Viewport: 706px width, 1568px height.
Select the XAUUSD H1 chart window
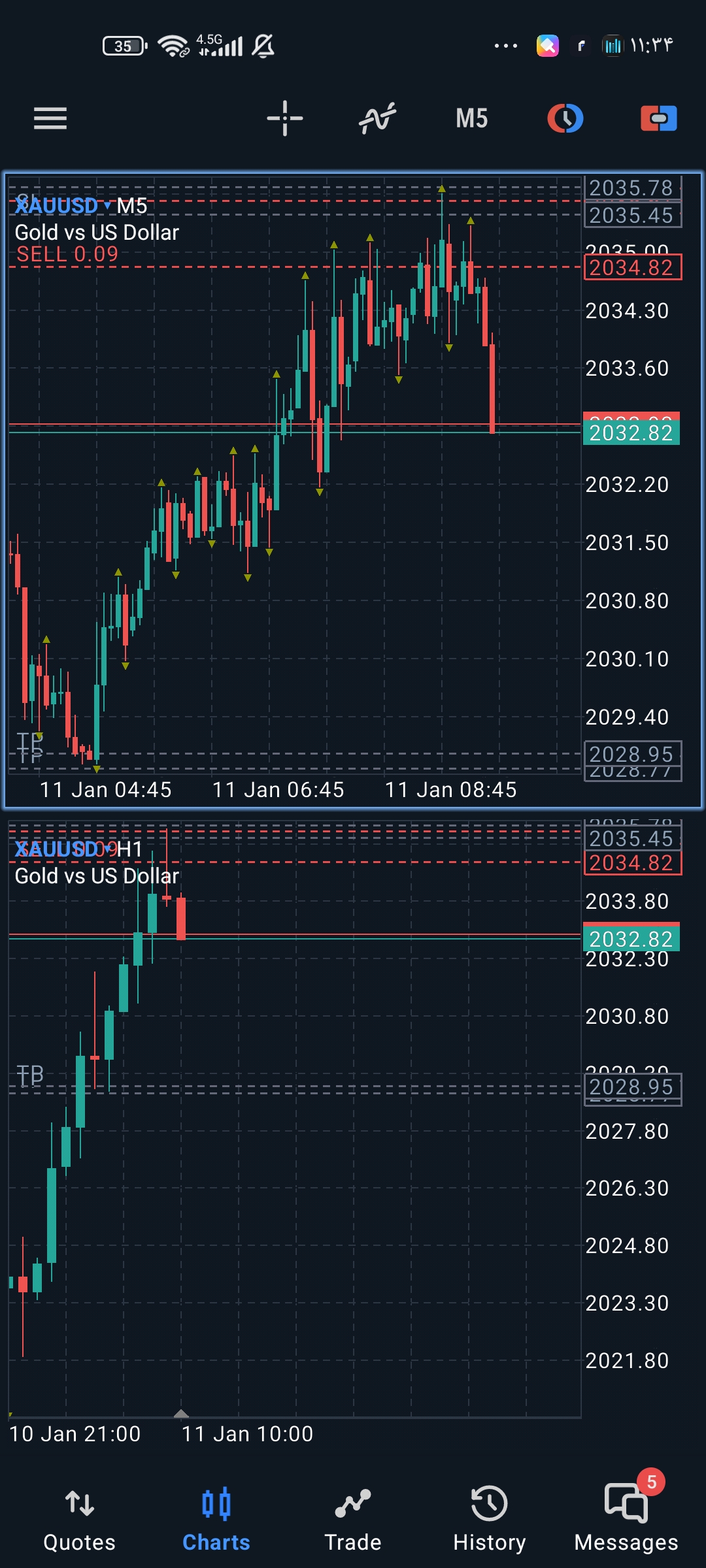294,1143
